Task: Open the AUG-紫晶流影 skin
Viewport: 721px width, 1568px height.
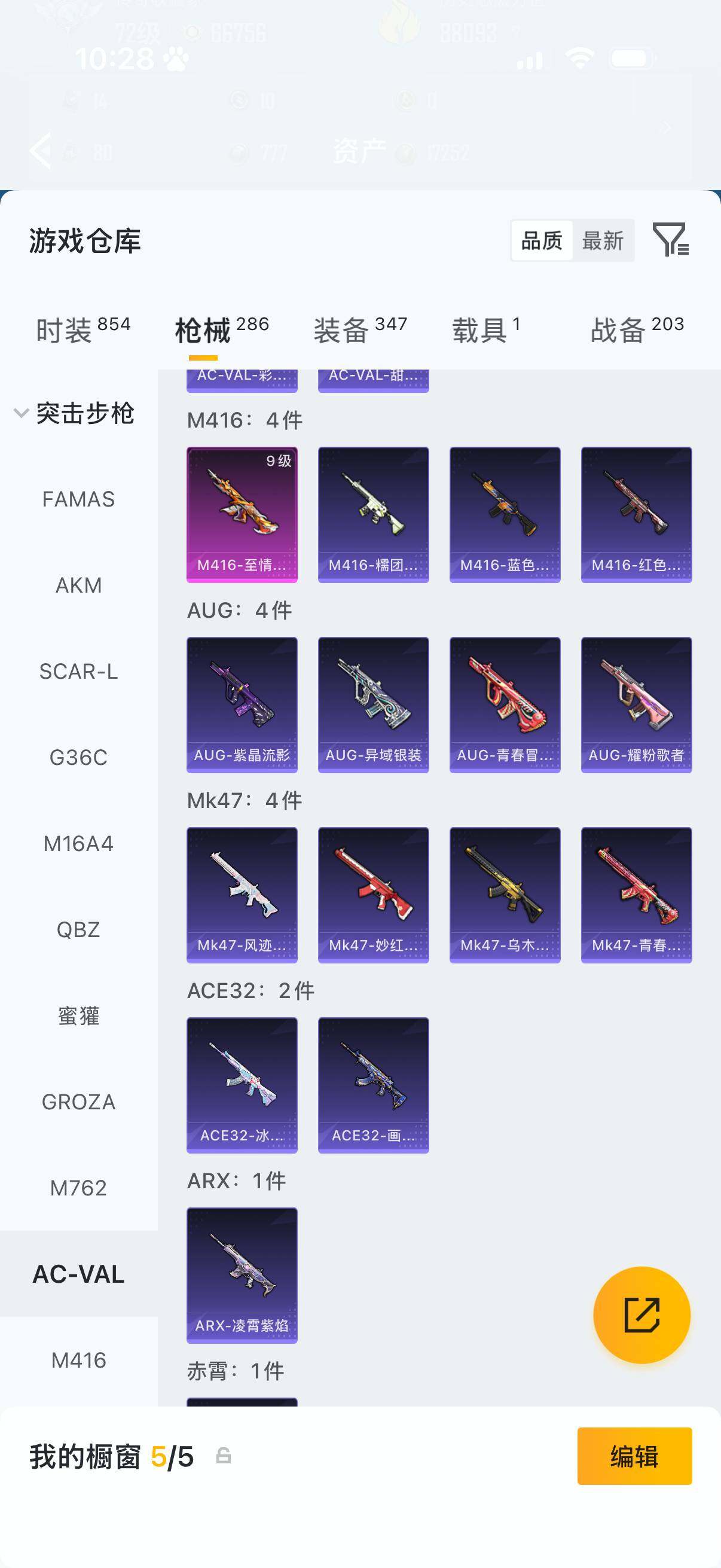Action: pos(242,704)
